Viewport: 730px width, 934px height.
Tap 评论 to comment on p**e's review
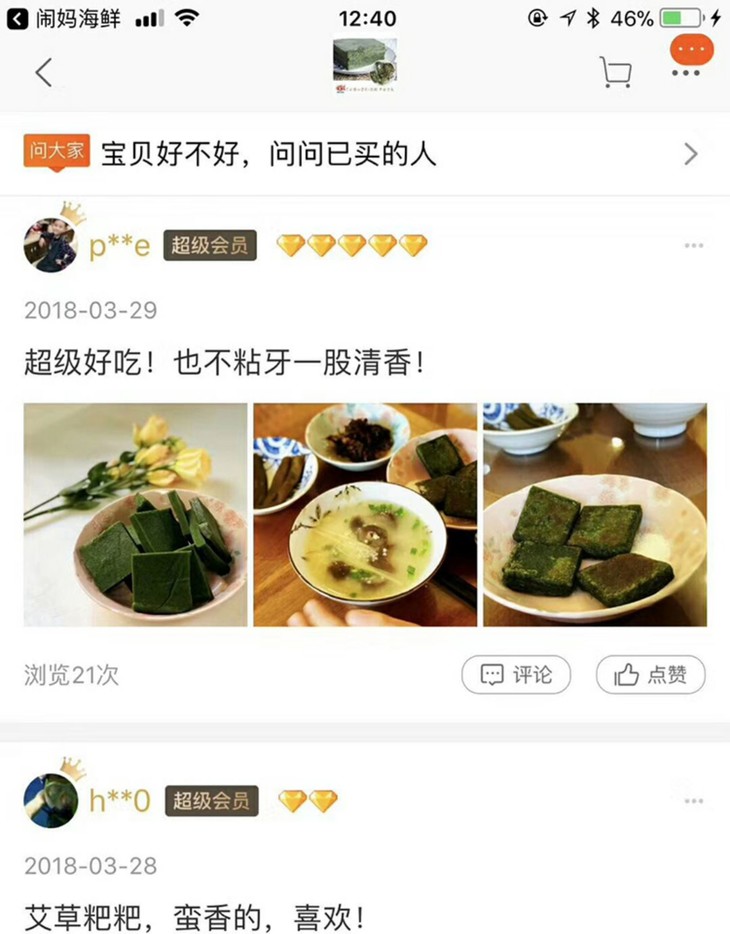tap(516, 675)
